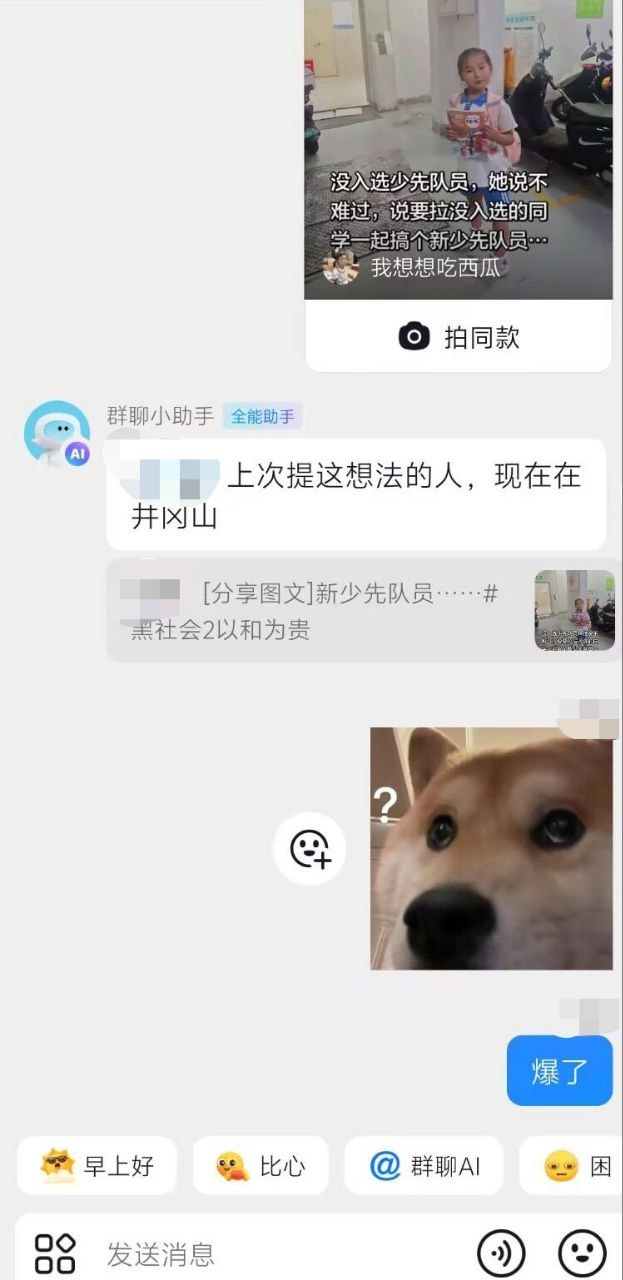The image size is (623, 1280).
Task: Open the 群聊小助手 AI avatar
Action: (x=57, y=433)
